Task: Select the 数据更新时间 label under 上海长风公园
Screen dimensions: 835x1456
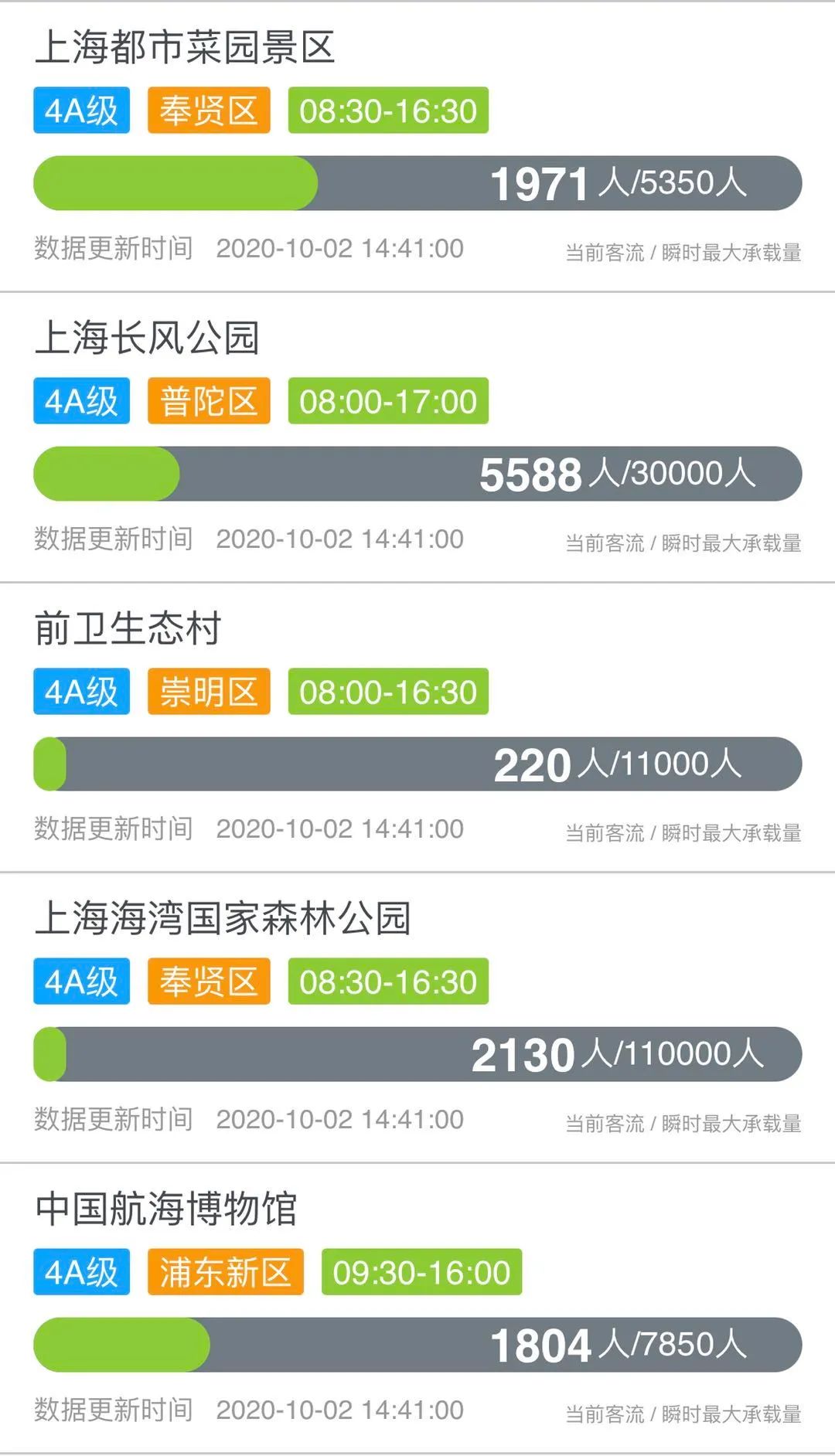Action: point(112,540)
